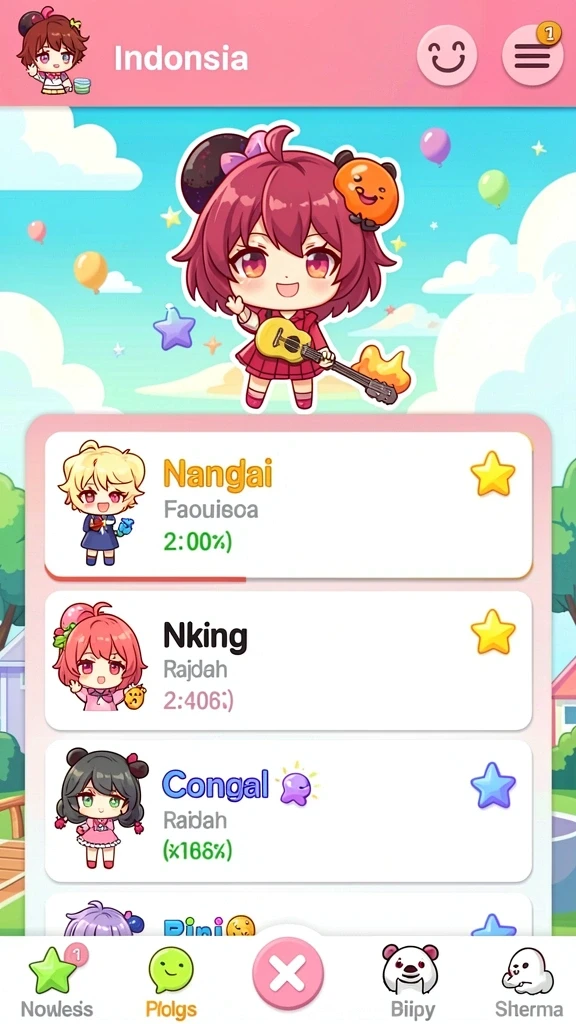This screenshot has width=576, height=1024.
Task: Tap the blue star on Congal
Action: (493, 786)
